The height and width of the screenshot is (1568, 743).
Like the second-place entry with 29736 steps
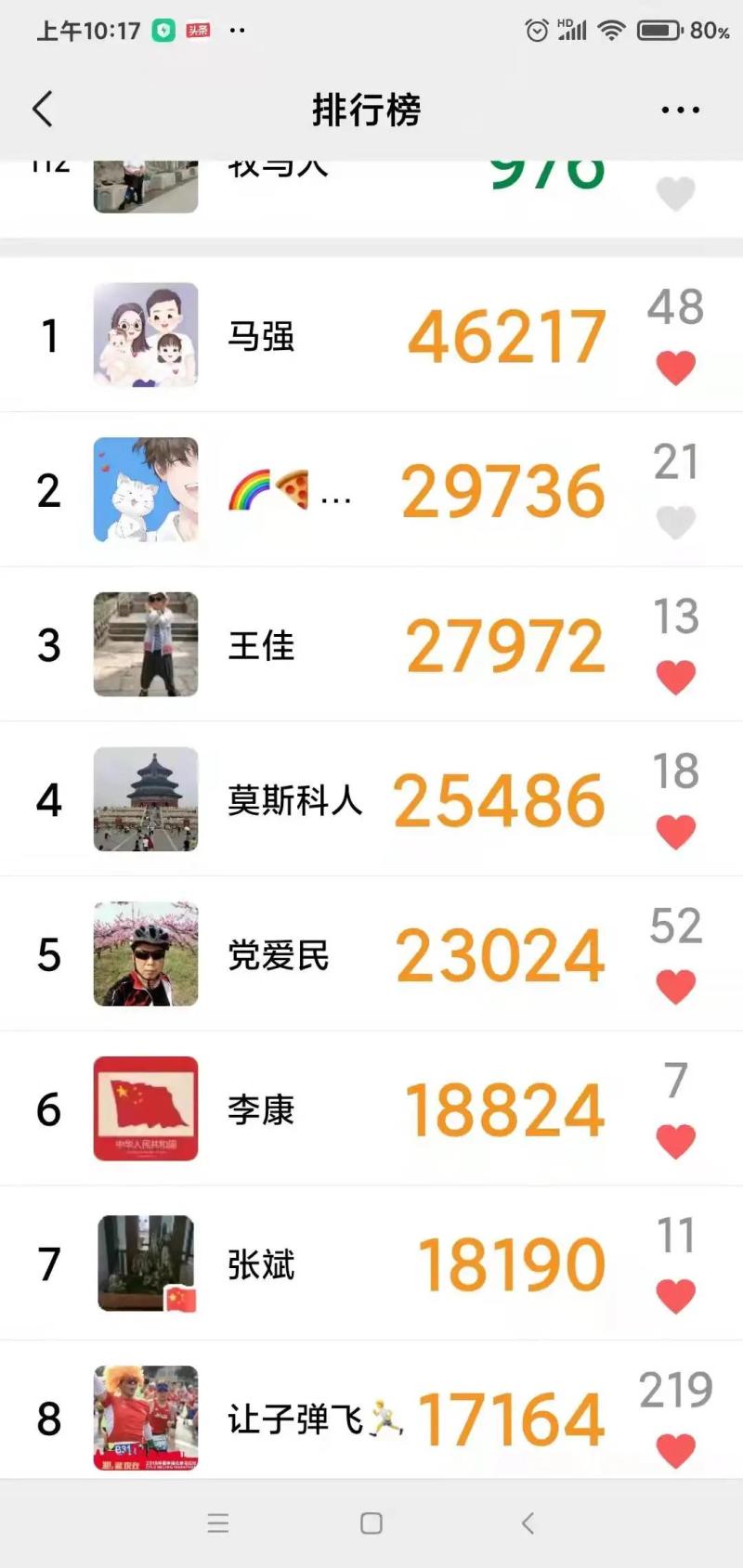click(675, 522)
